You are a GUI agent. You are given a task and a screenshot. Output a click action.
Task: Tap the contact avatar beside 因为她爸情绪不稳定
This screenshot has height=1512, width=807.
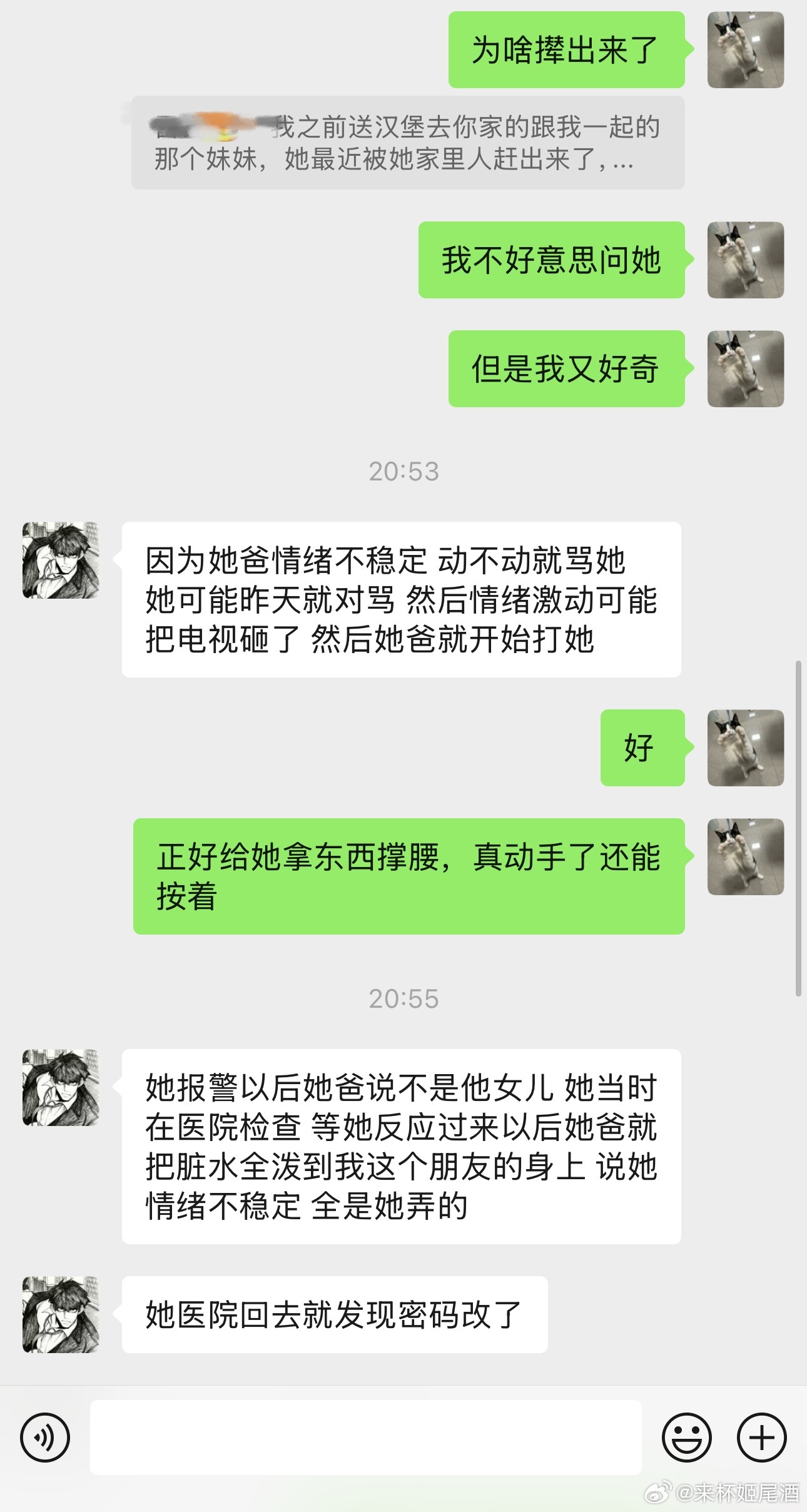pyautogui.click(x=61, y=560)
